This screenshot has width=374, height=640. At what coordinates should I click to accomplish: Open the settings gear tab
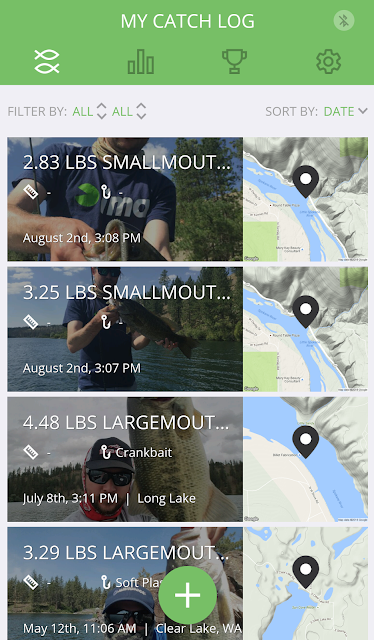tap(328, 62)
